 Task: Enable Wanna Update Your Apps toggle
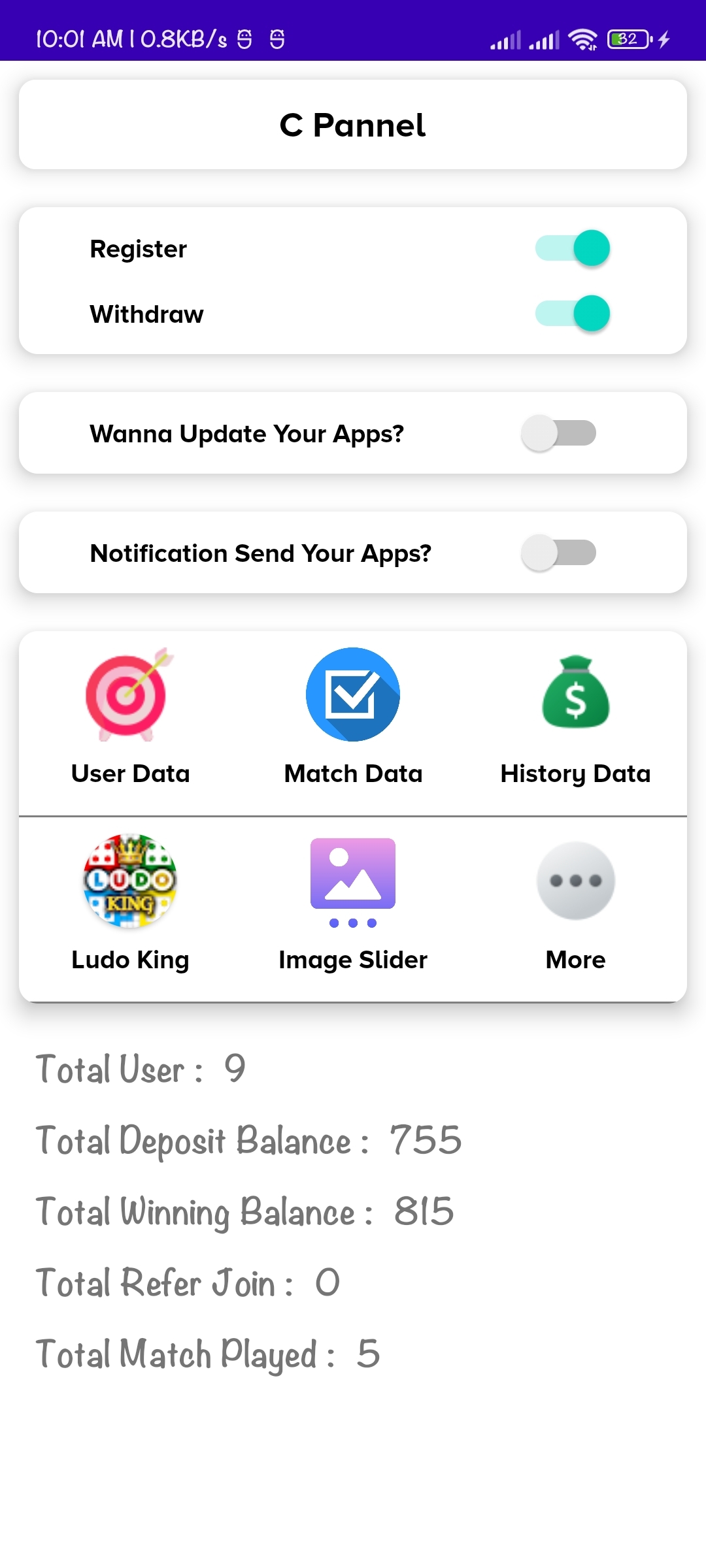[x=559, y=433]
